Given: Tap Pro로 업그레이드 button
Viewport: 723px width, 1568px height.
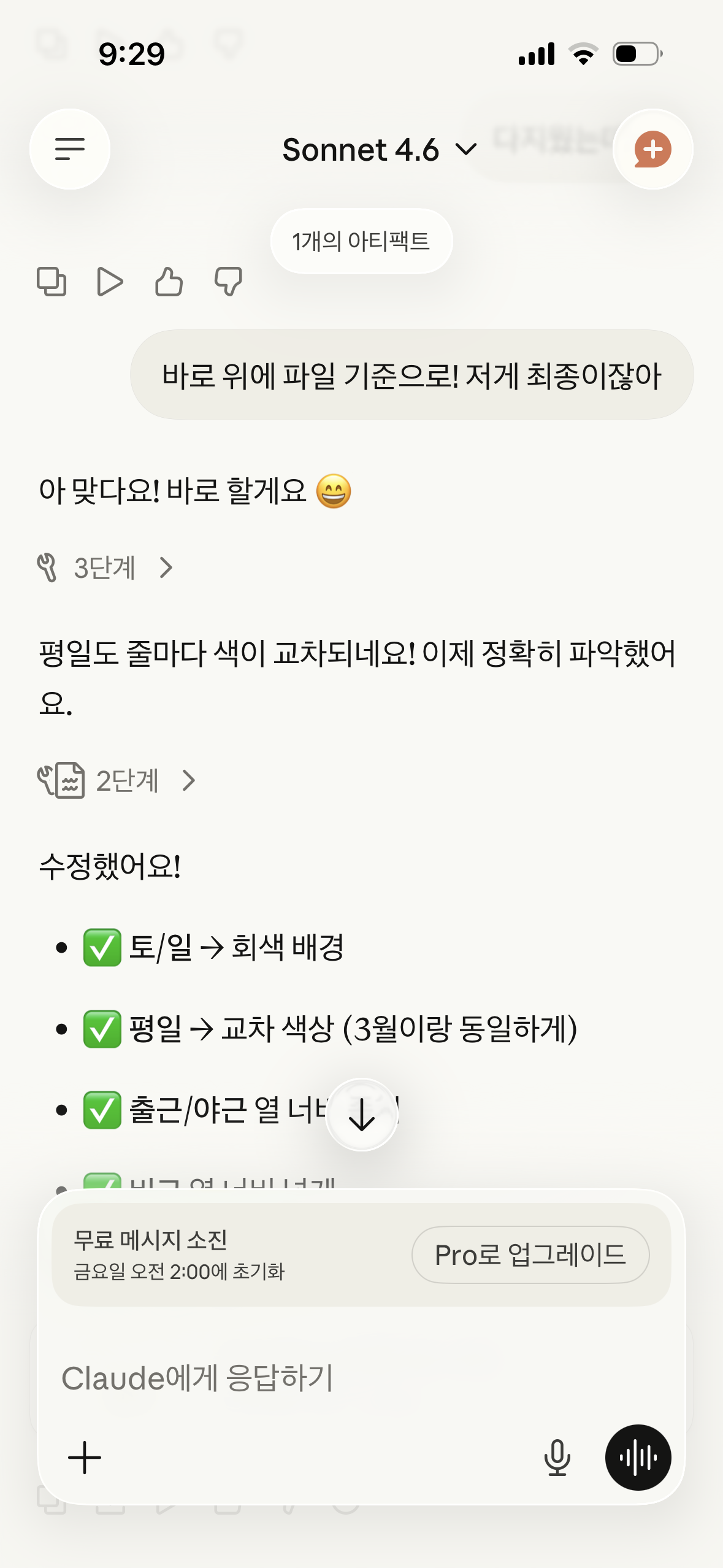Looking at the screenshot, I should click(530, 1255).
